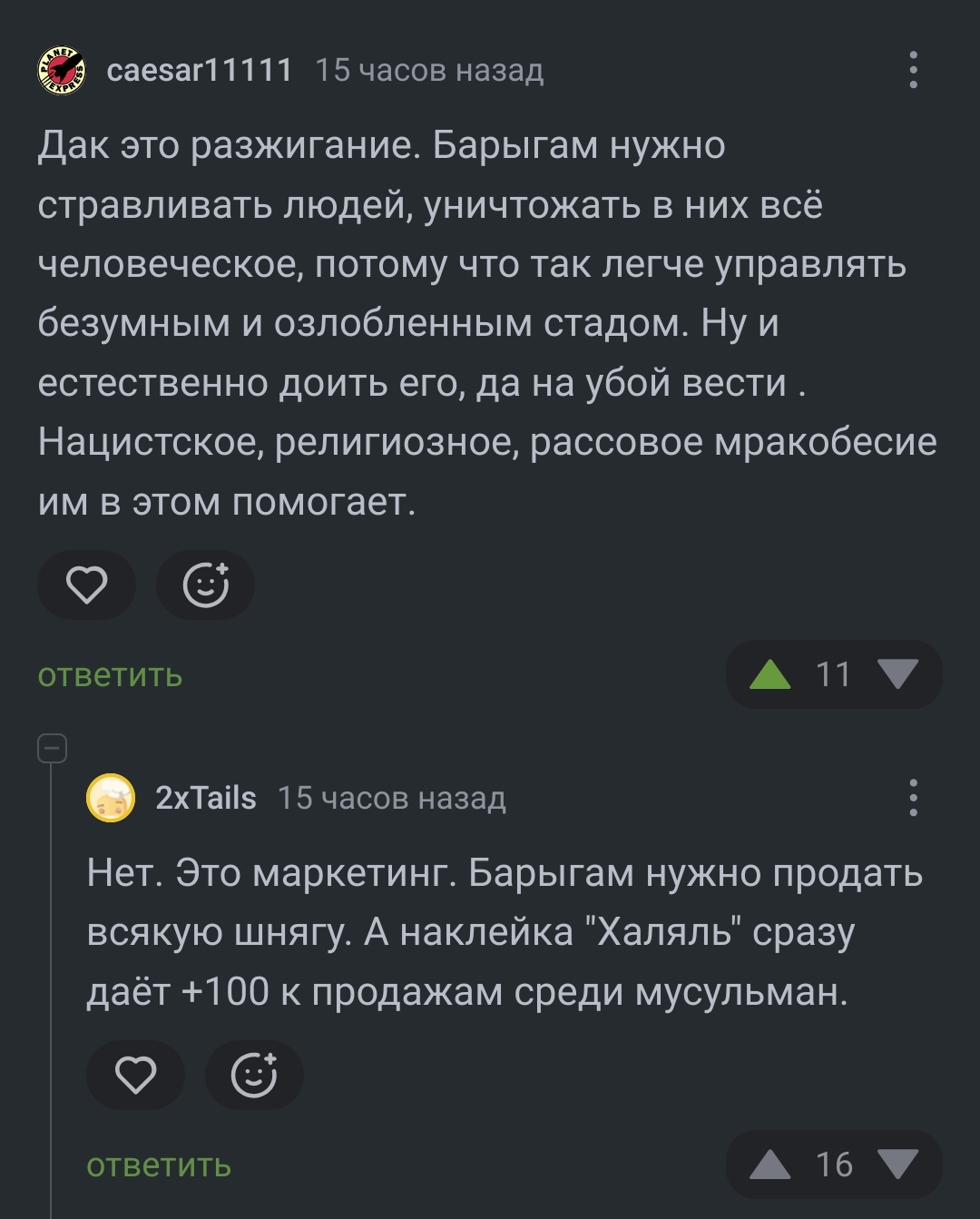Open overflow menu on caesar11111's comment
This screenshot has width=980, height=1219.
[913, 70]
